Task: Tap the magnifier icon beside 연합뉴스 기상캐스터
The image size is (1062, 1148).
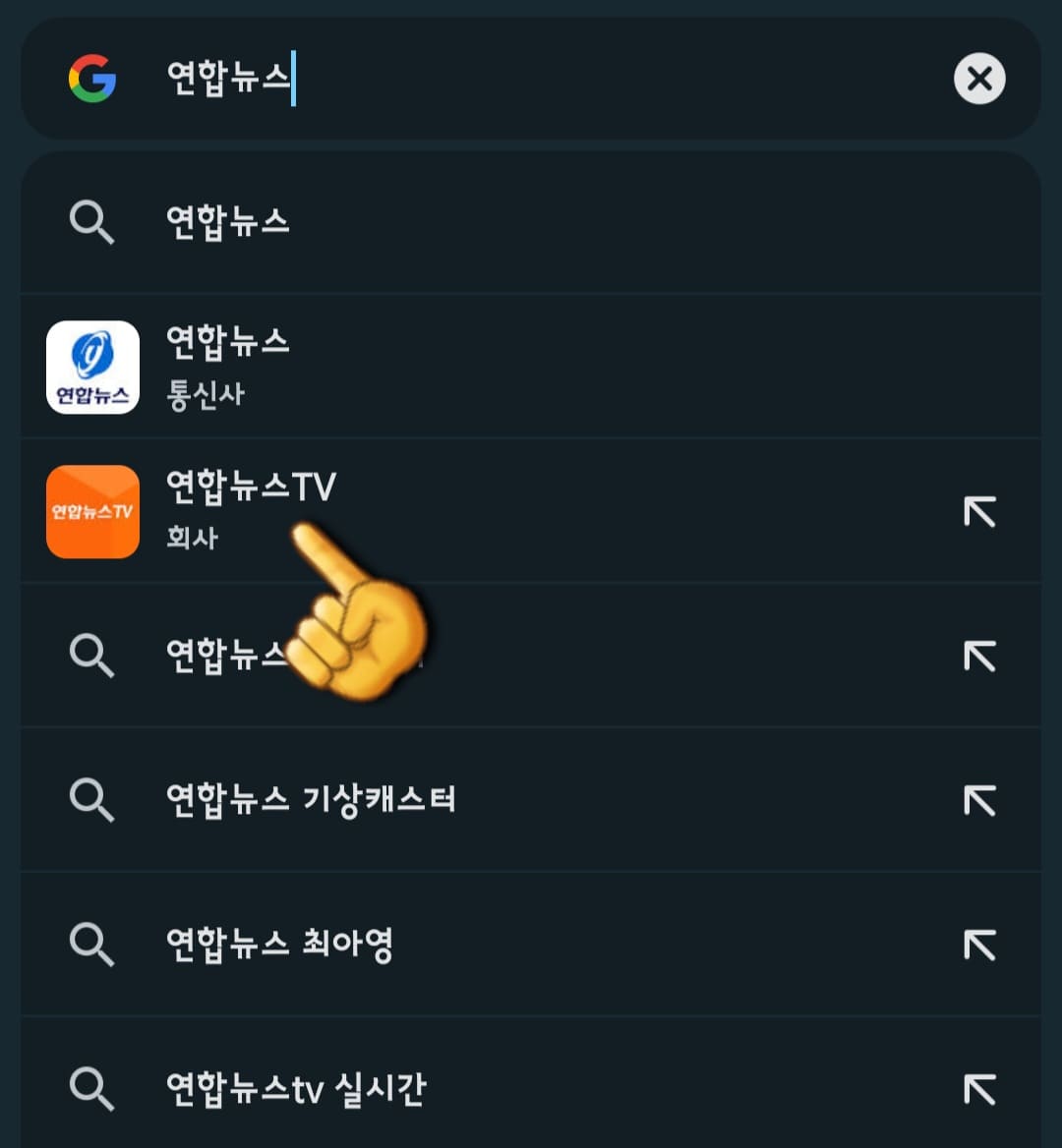Action: tap(92, 800)
